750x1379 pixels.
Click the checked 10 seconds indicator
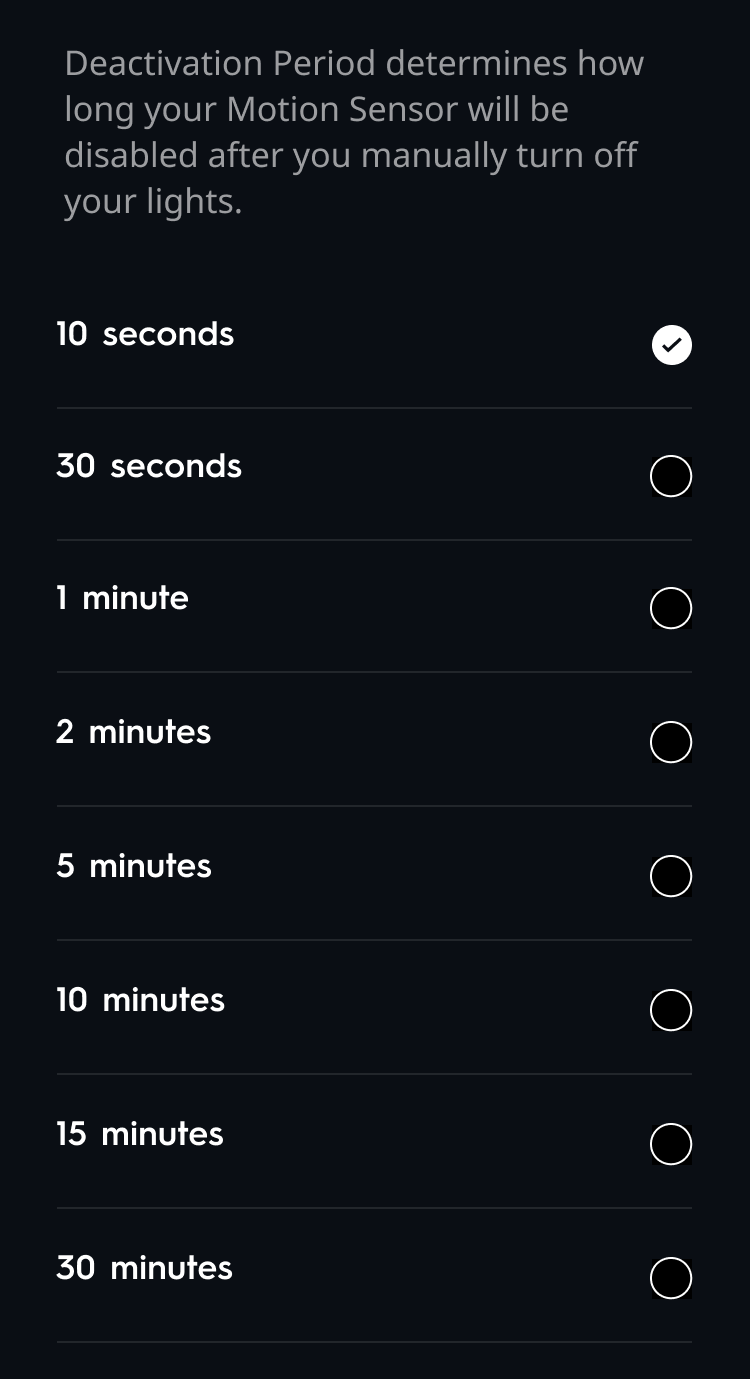point(671,344)
